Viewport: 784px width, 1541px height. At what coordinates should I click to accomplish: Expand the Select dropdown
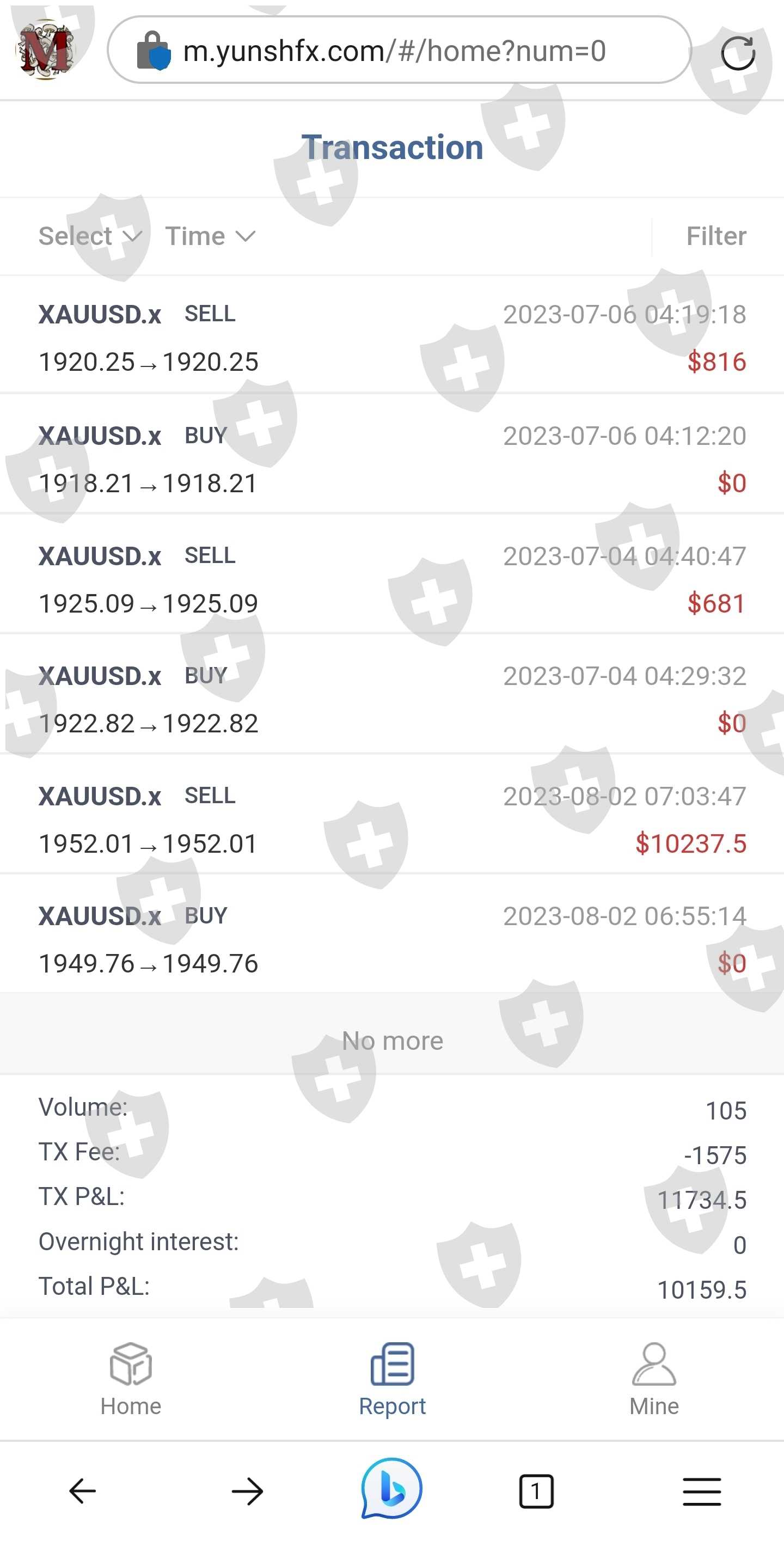[x=90, y=236]
